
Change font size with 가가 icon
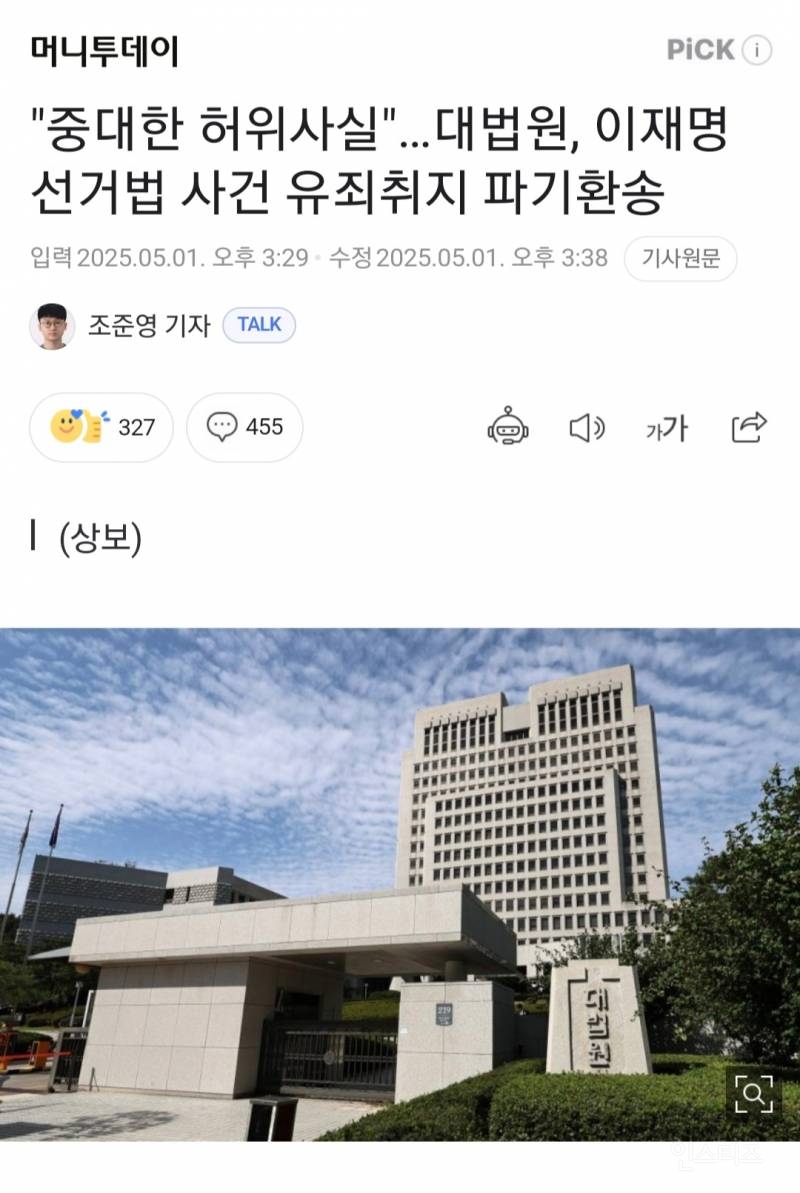click(x=667, y=428)
